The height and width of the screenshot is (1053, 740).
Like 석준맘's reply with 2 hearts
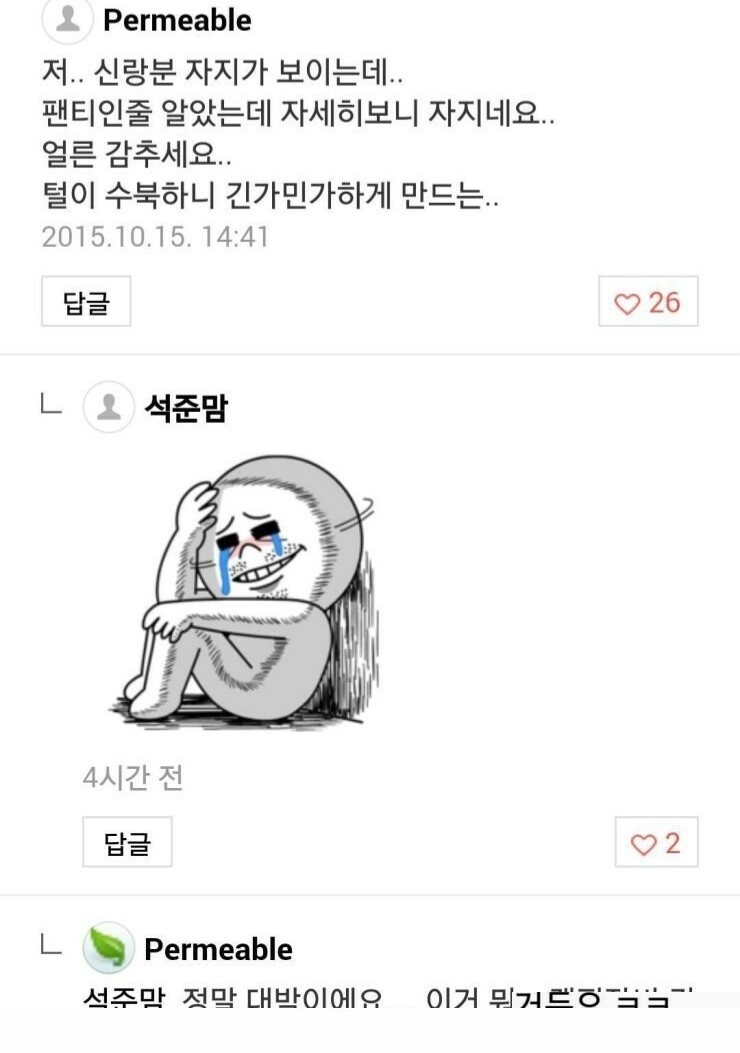click(656, 843)
